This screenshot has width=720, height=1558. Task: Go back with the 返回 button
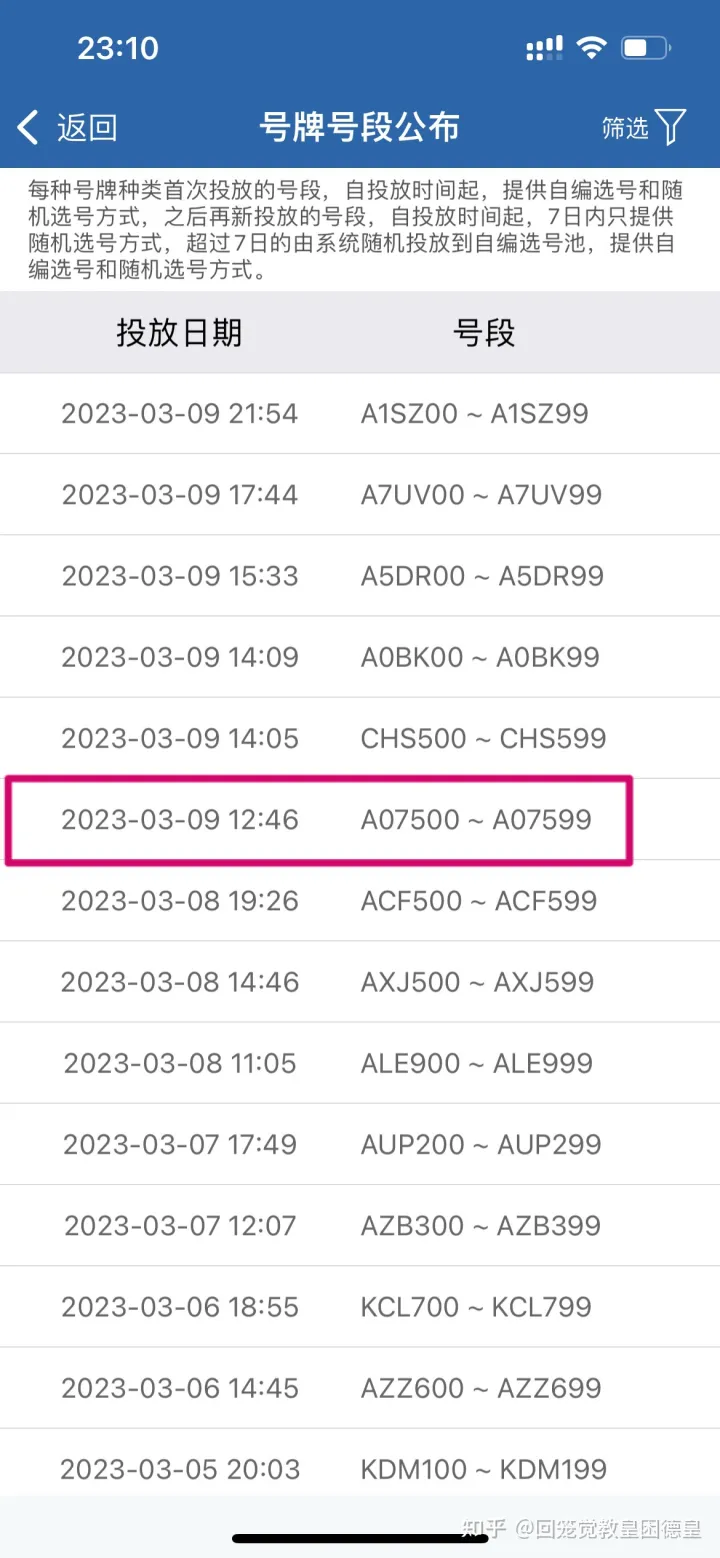point(67,128)
